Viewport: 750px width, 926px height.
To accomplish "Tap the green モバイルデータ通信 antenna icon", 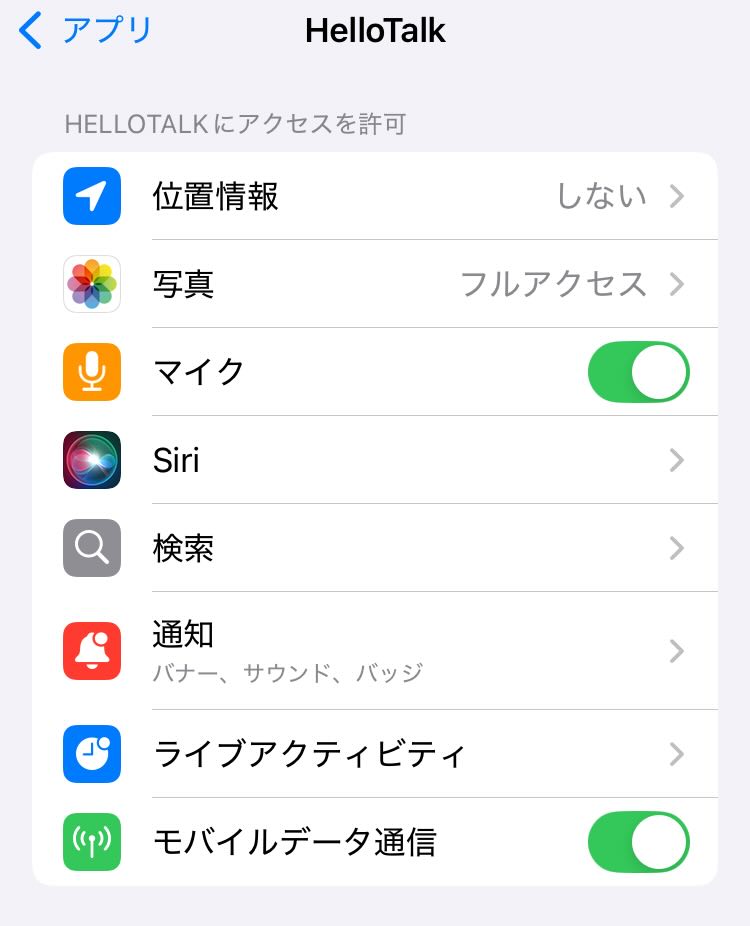I will 91,841.
